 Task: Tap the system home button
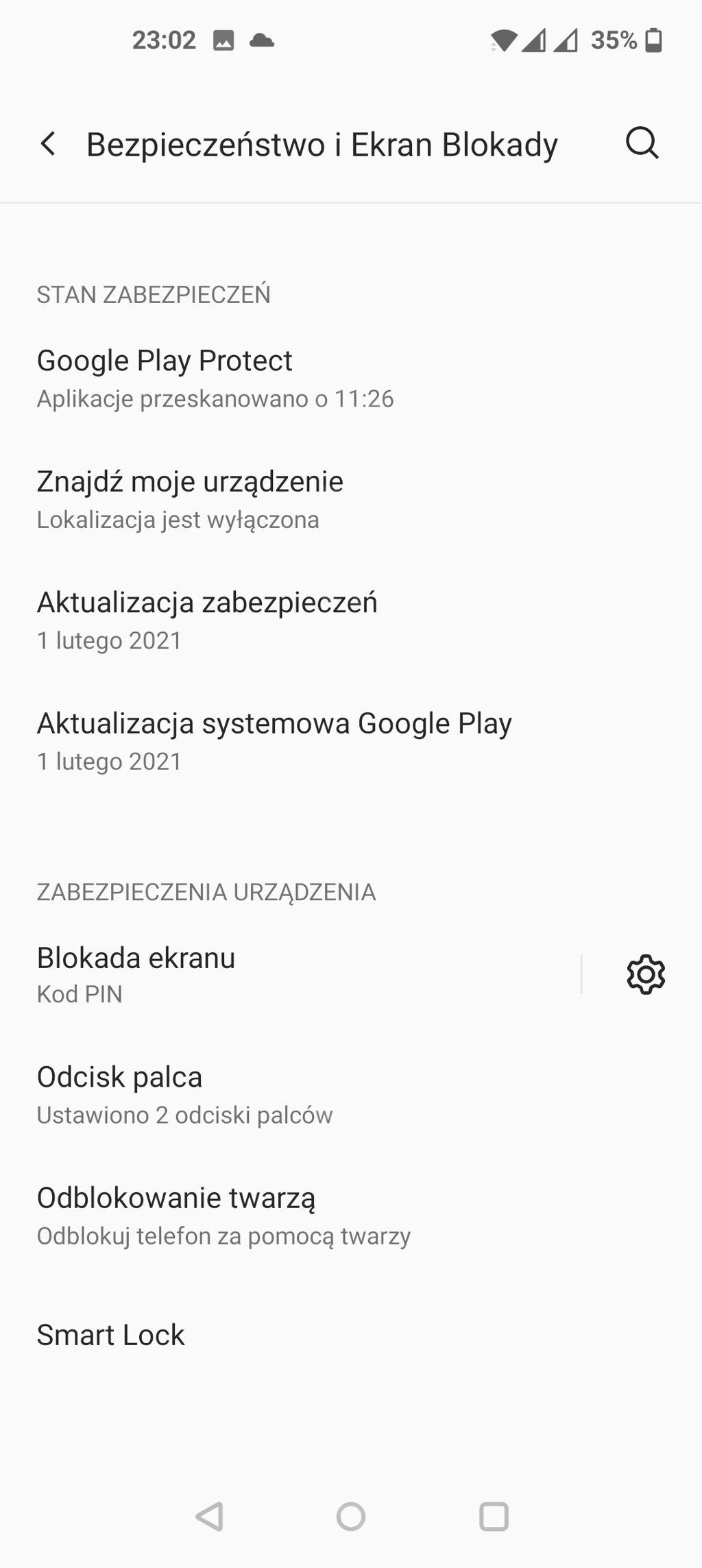(x=351, y=1517)
